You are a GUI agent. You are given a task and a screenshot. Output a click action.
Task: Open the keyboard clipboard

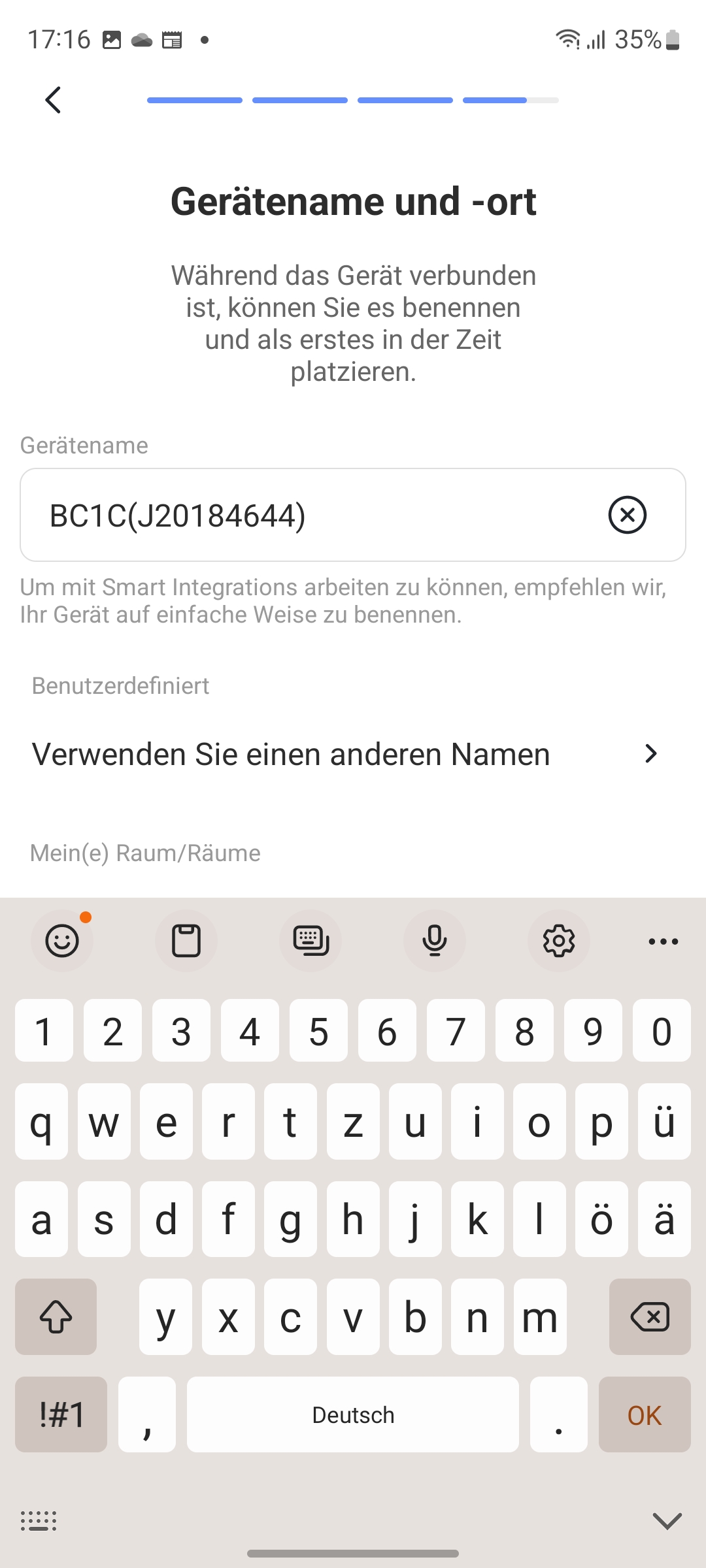186,941
